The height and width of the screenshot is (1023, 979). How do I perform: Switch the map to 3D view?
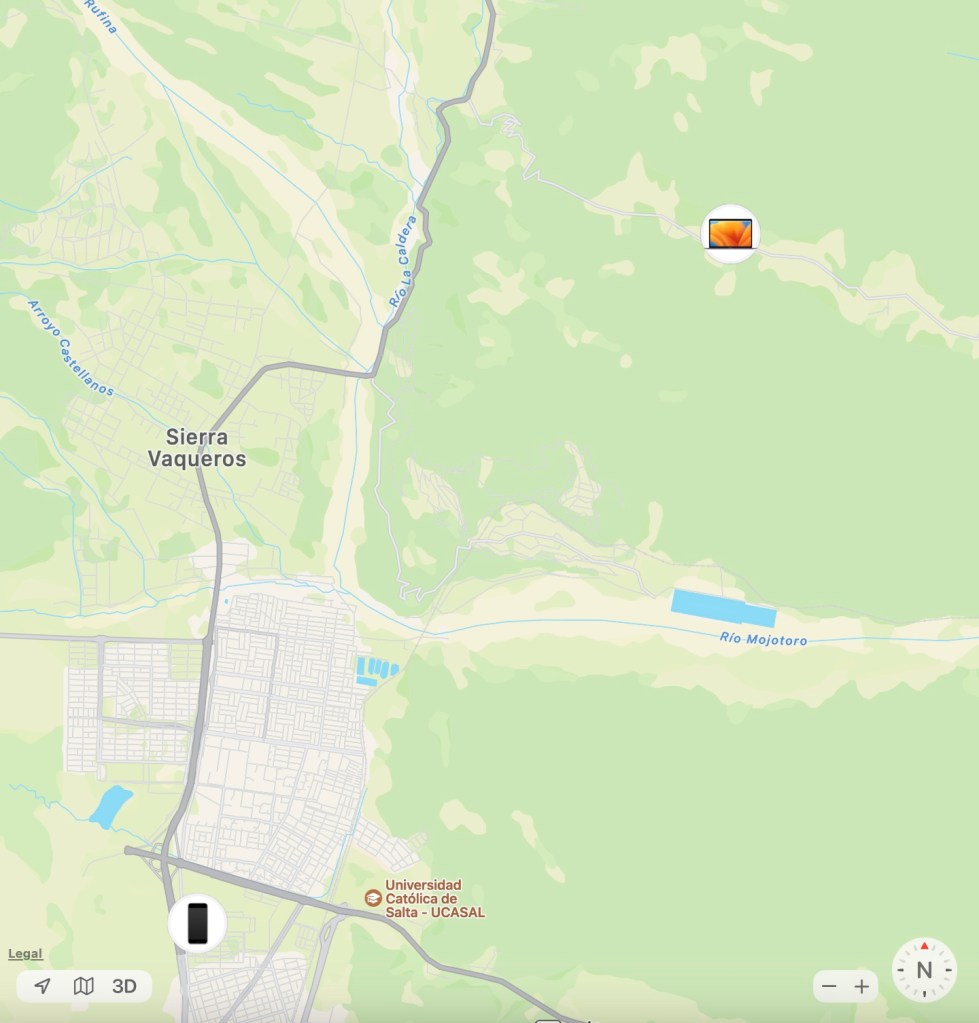[124, 986]
